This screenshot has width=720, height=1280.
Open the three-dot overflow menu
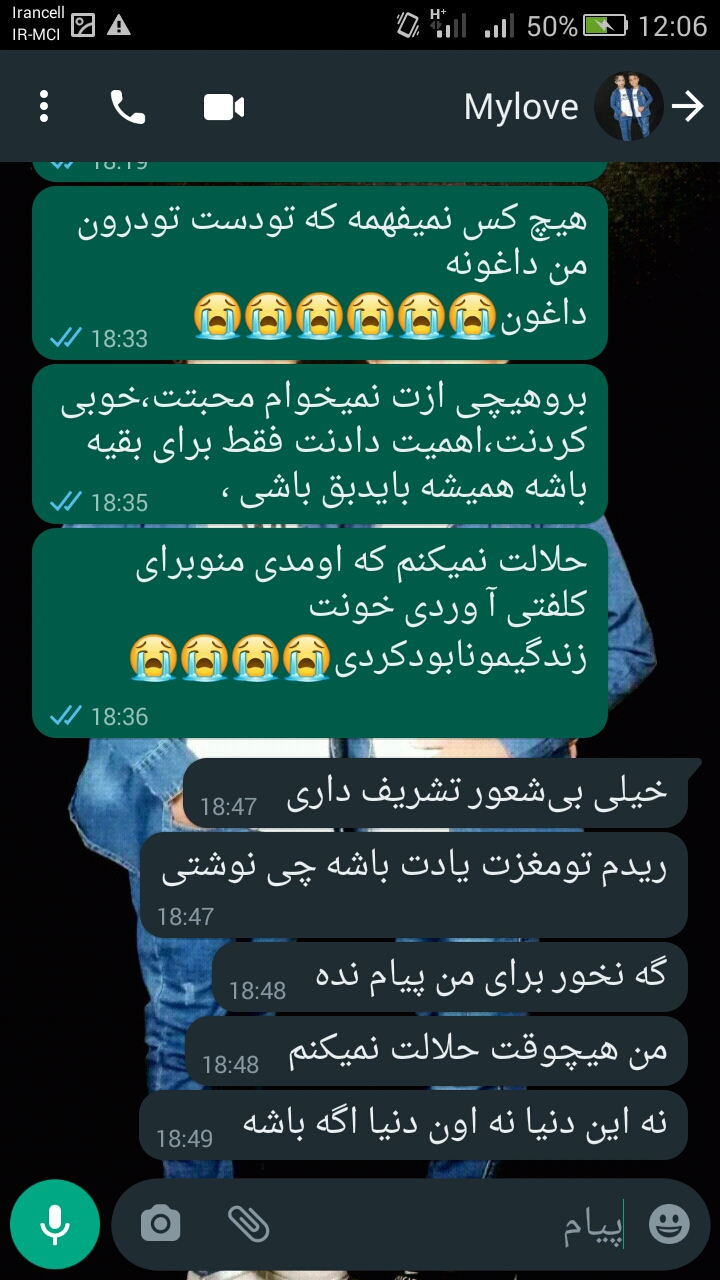44,107
